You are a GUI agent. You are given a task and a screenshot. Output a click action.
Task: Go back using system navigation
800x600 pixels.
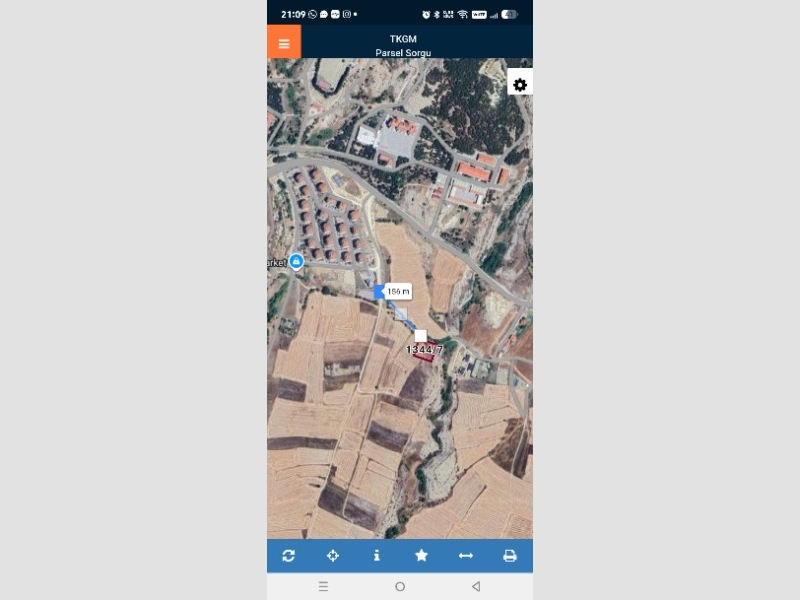coord(476,586)
